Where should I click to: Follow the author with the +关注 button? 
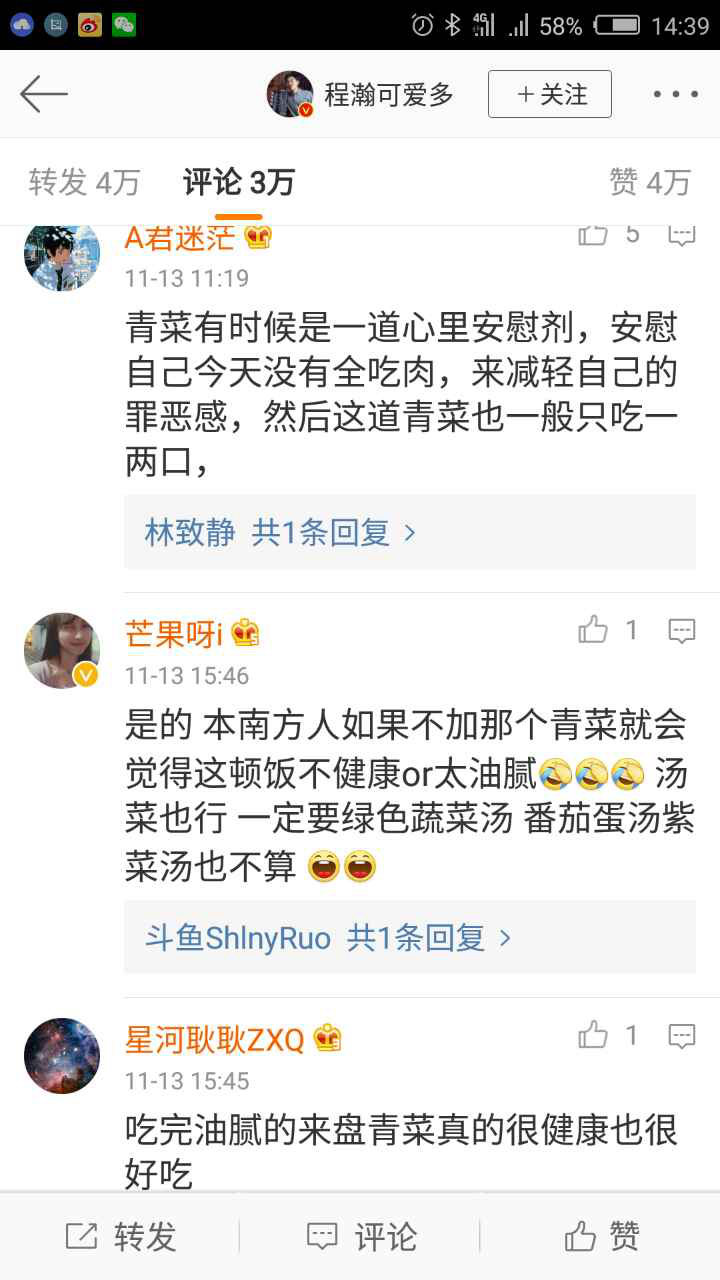(549, 95)
